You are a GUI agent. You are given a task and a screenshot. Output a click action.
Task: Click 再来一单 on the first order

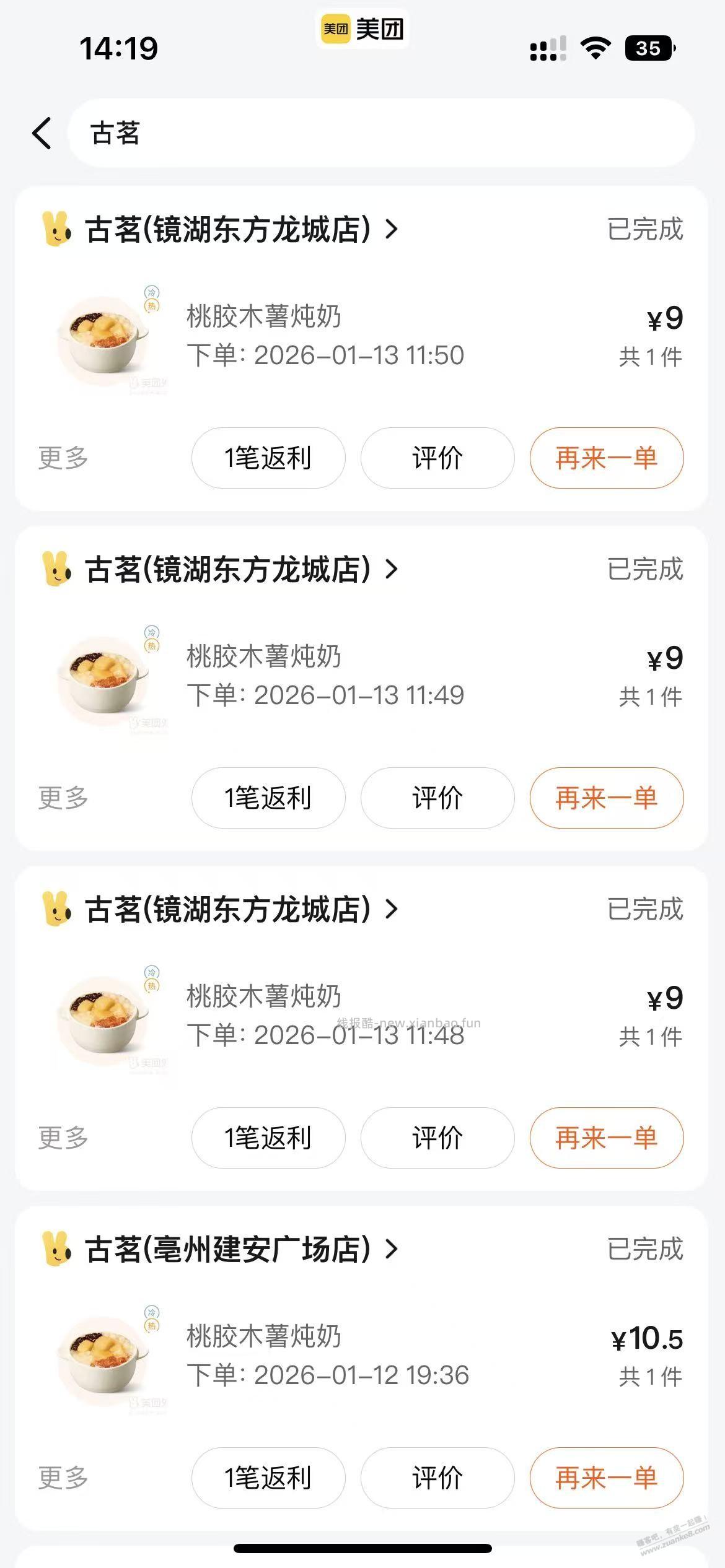[x=605, y=458]
